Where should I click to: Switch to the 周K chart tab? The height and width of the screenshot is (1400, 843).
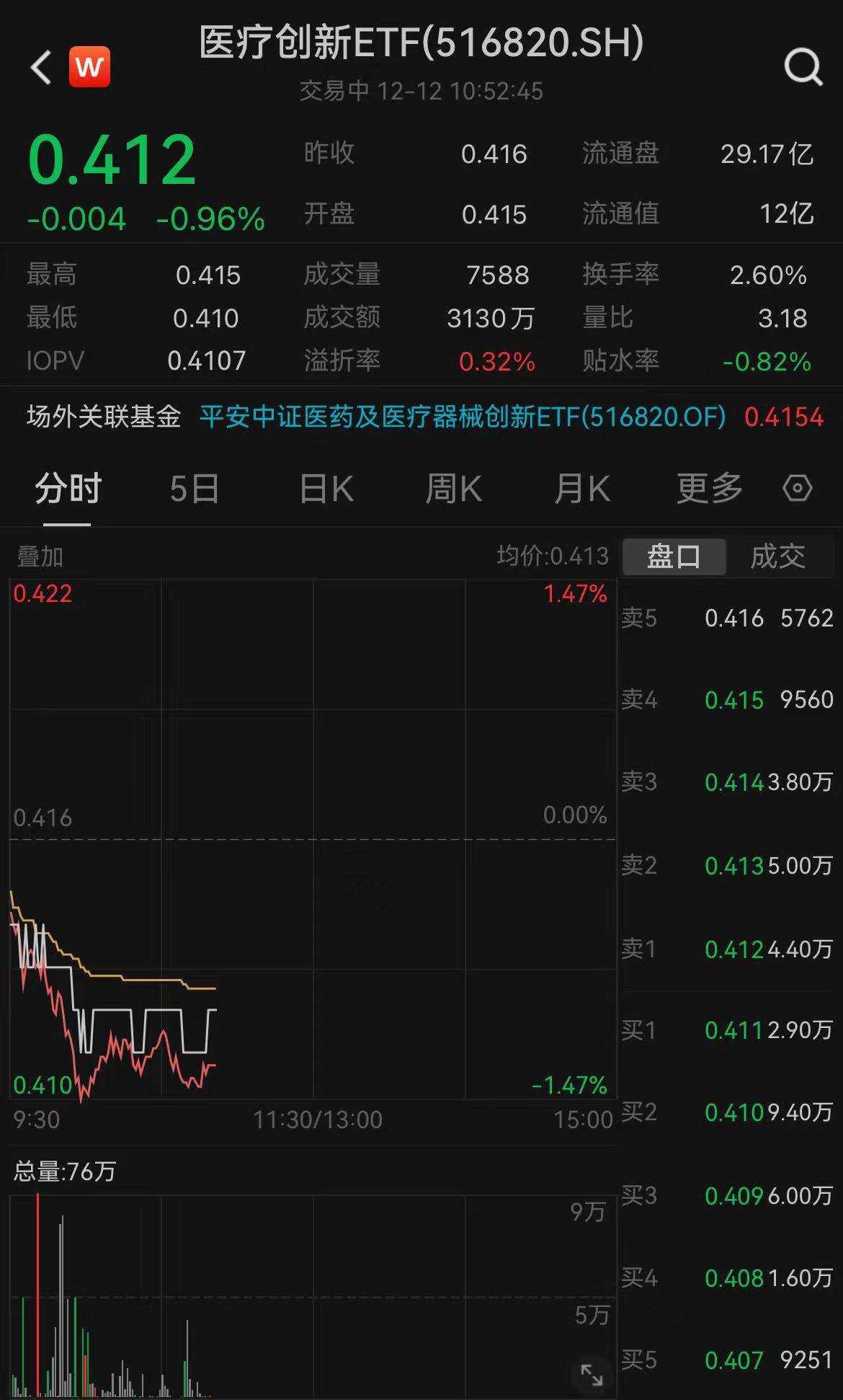[x=452, y=488]
